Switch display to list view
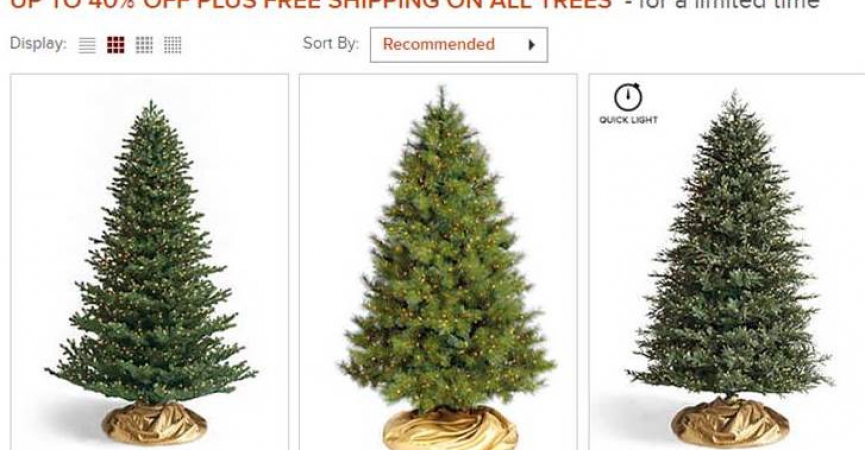The height and width of the screenshot is (450, 865). click(x=86, y=45)
